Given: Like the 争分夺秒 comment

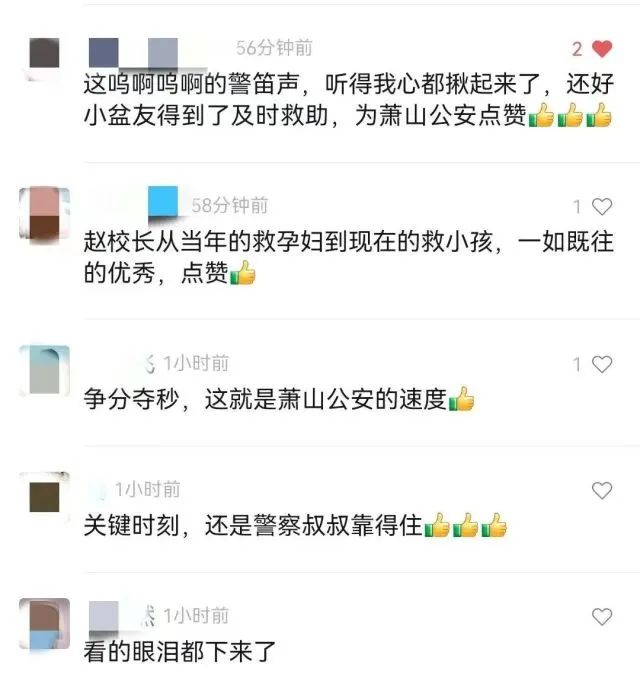Looking at the screenshot, I should (x=601, y=365).
